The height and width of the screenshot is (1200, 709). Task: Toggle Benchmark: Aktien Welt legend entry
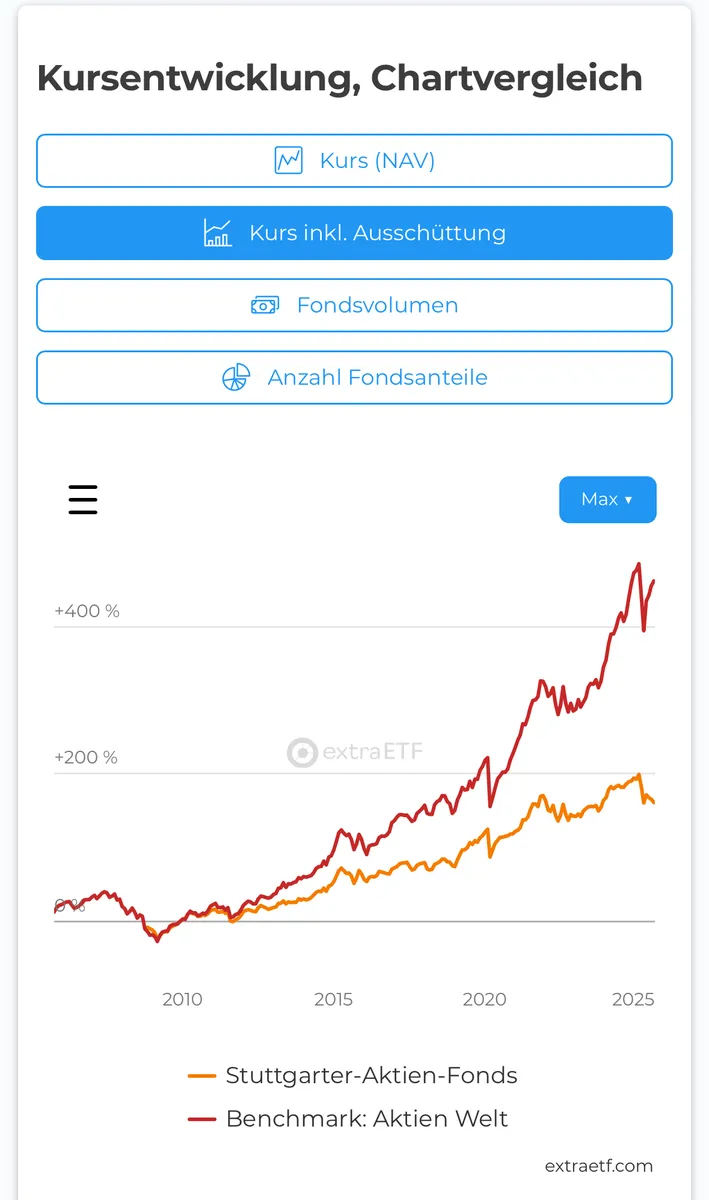(x=348, y=1119)
